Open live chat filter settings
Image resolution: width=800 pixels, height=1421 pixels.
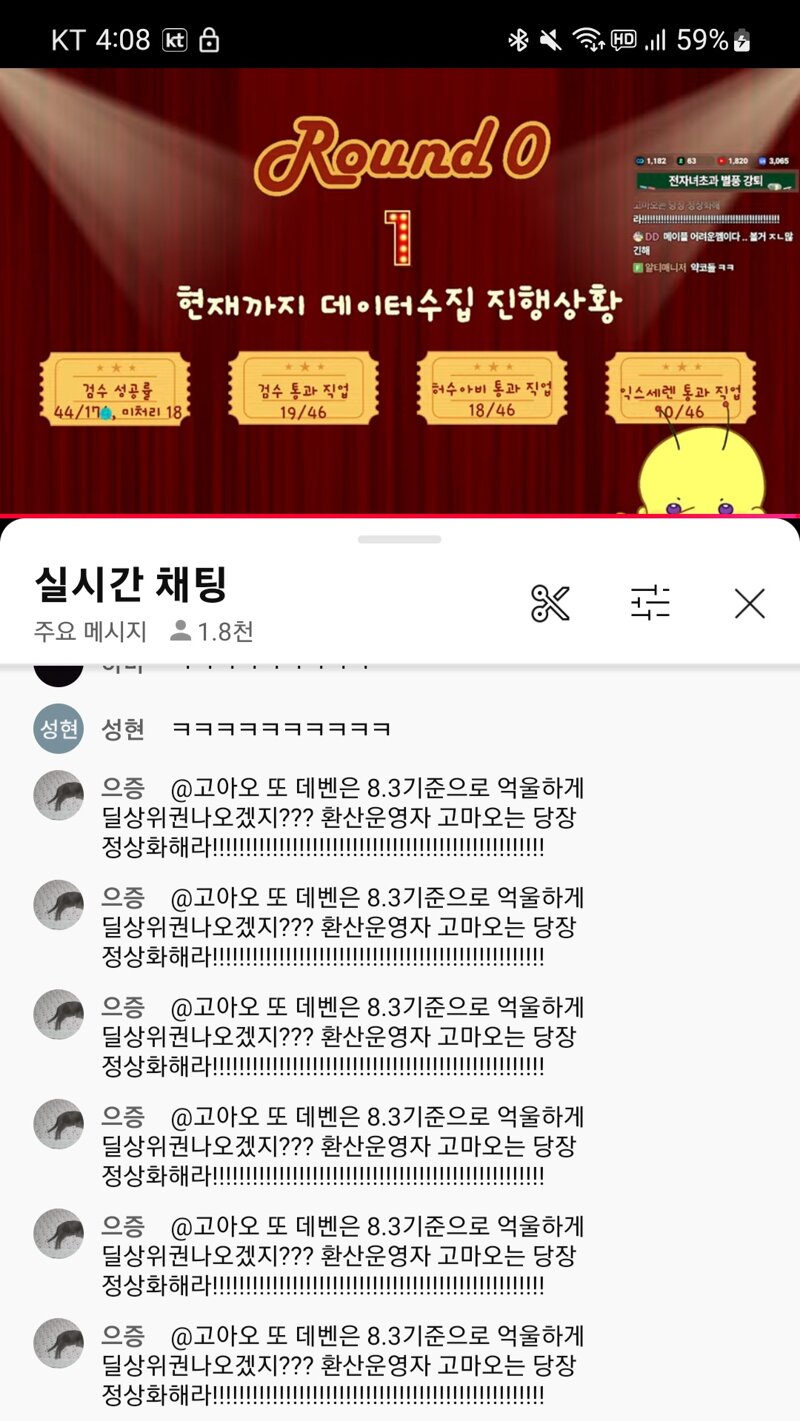650,603
